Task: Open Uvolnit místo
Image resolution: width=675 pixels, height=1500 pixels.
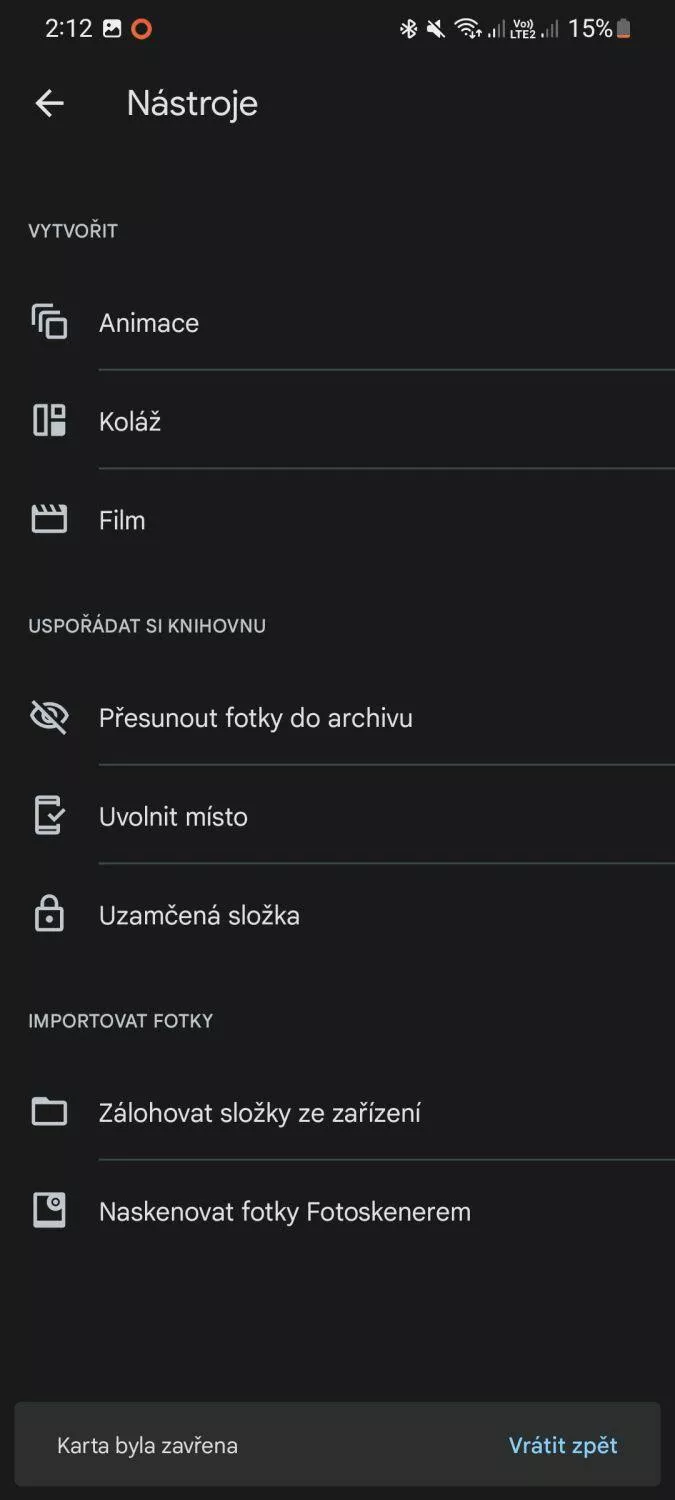Action: (337, 817)
